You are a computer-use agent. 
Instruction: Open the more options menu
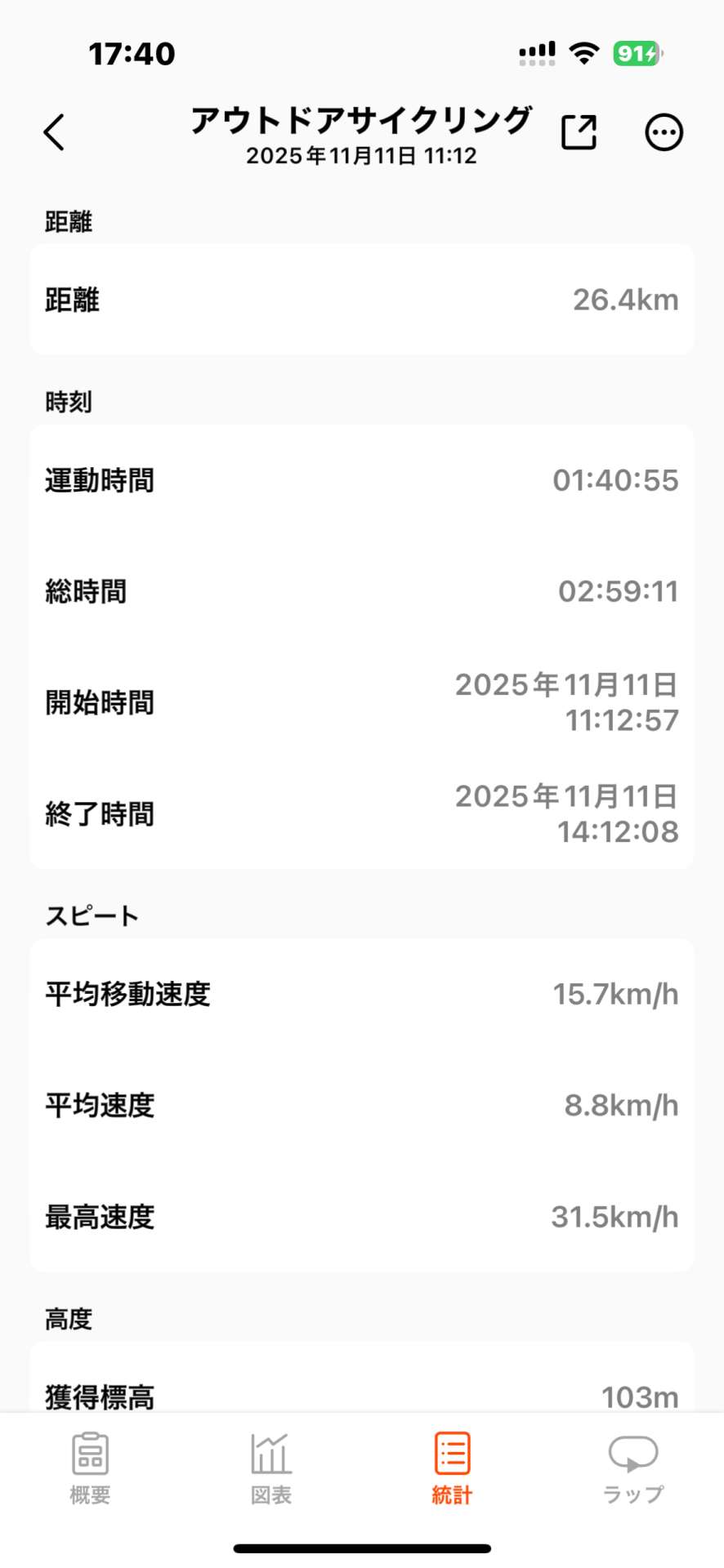[x=664, y=132]
